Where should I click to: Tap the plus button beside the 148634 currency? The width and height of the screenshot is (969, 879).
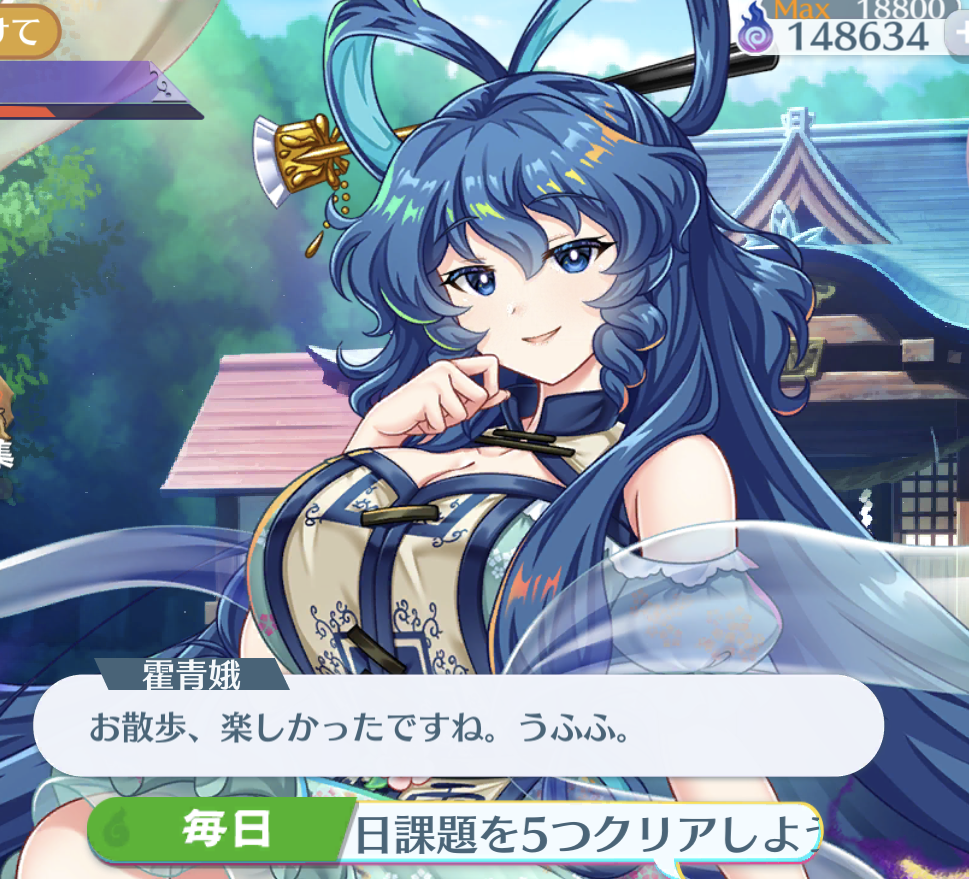(x=958, y=35)
